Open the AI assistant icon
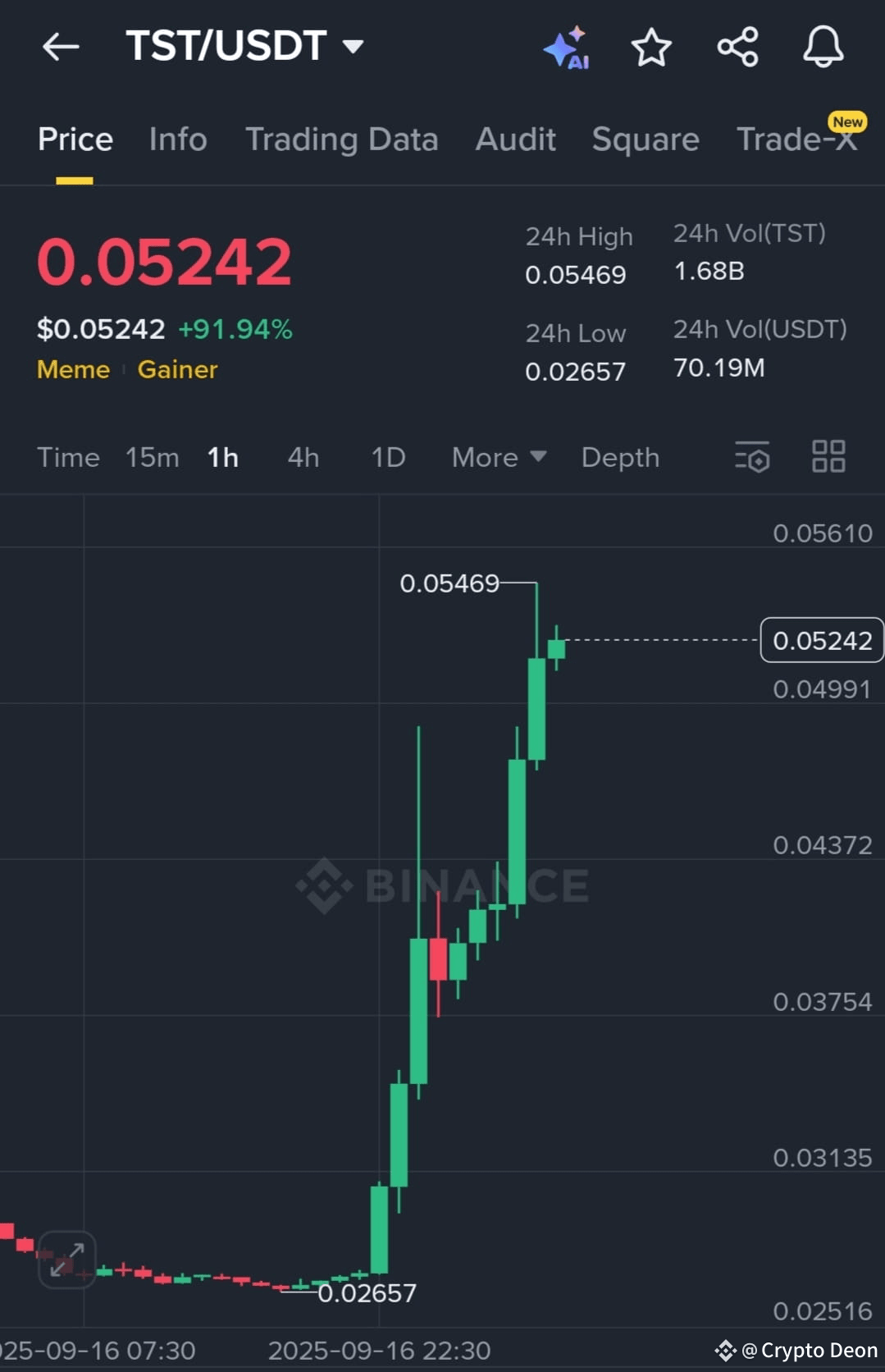The height and width of the screenshot is (1372, 885). [567, 48]
